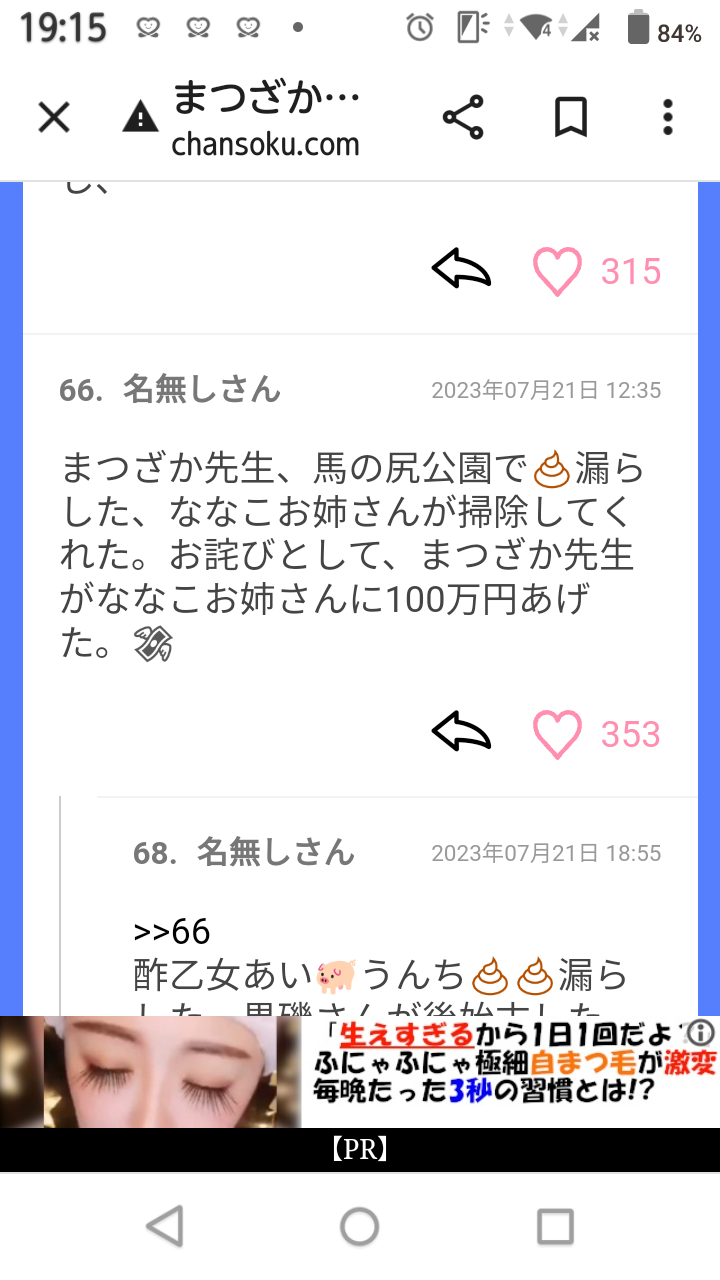720x1280 pixels.
Task: Bookmark this page
Action: [x=570, y=118]
